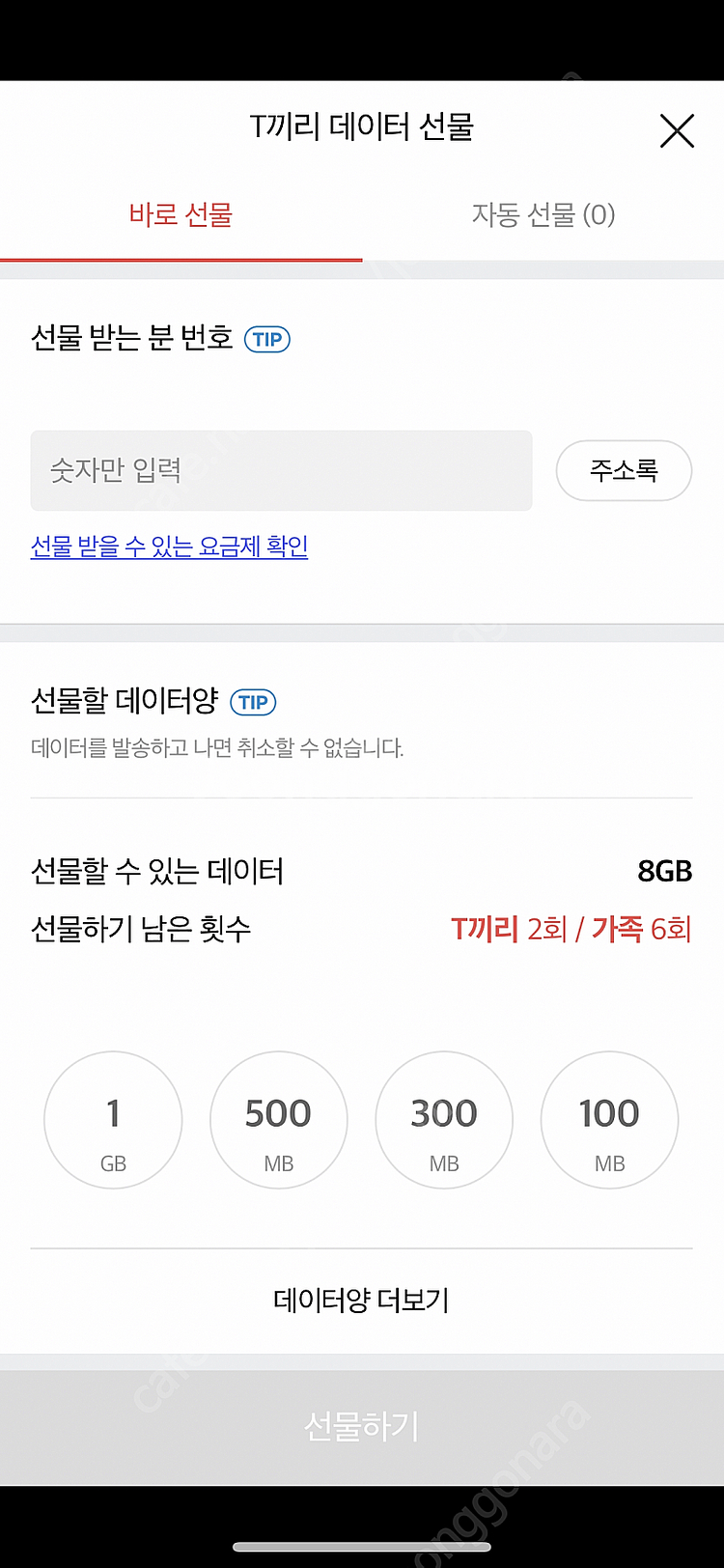This screenshot has width=724, height=1568.
Task: Open the TIP tooltip beside 선물 받는 분 번호
Action: (x=268, y=340)
